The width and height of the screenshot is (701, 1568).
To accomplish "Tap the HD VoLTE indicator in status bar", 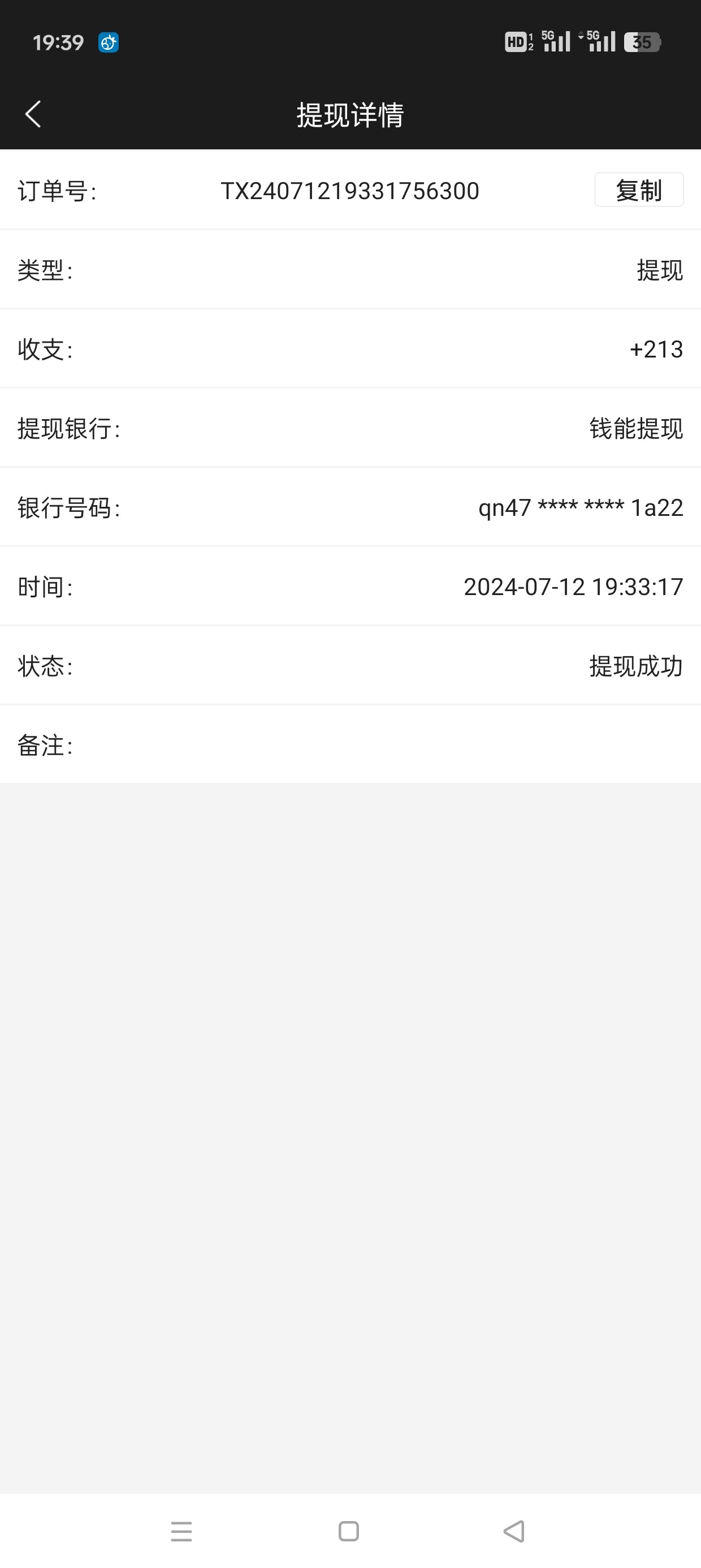I will point(517,41).
